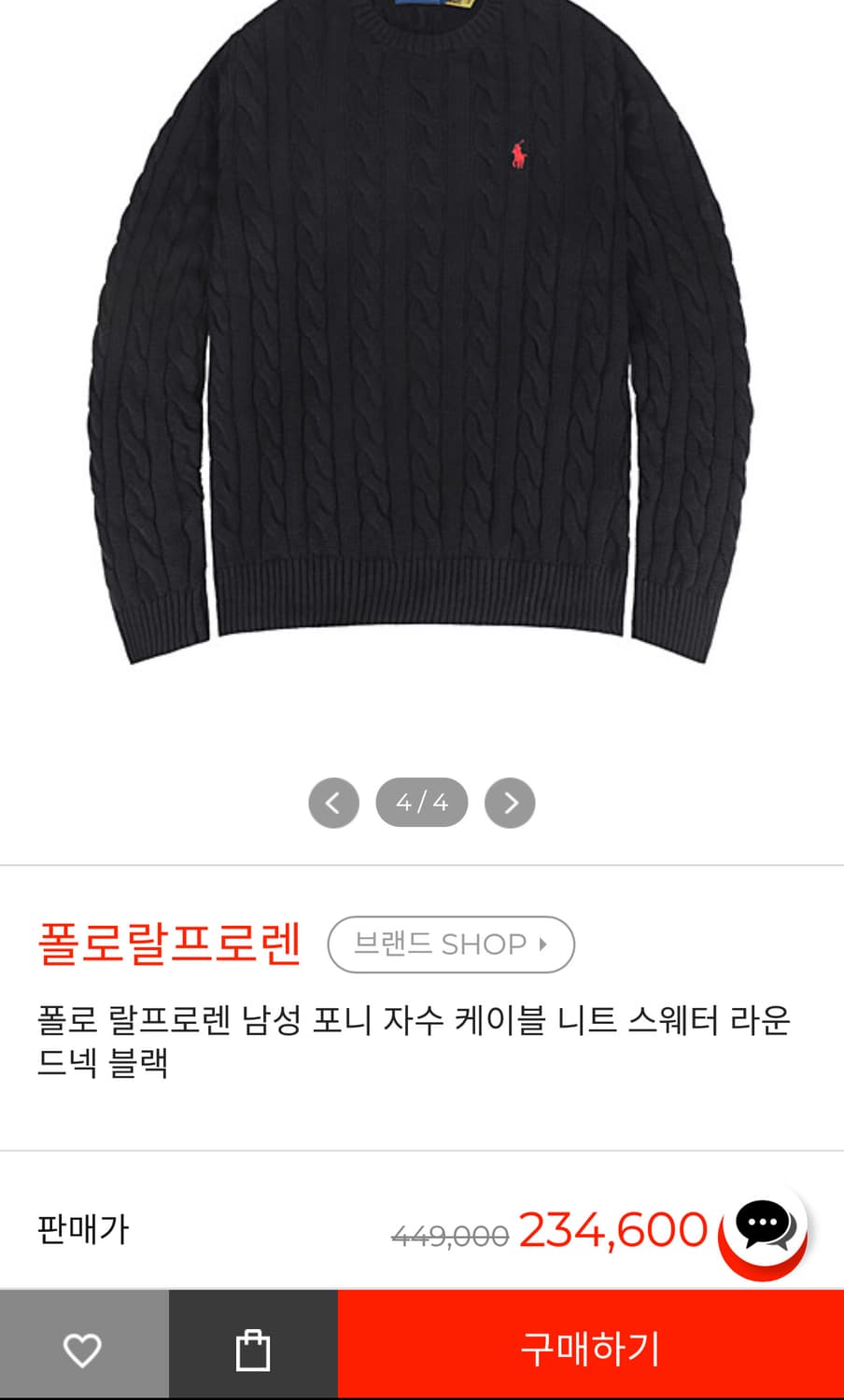This screenshot has height=1400, width=844.
Task: Click the next image arrow
Action: point(510,802)
